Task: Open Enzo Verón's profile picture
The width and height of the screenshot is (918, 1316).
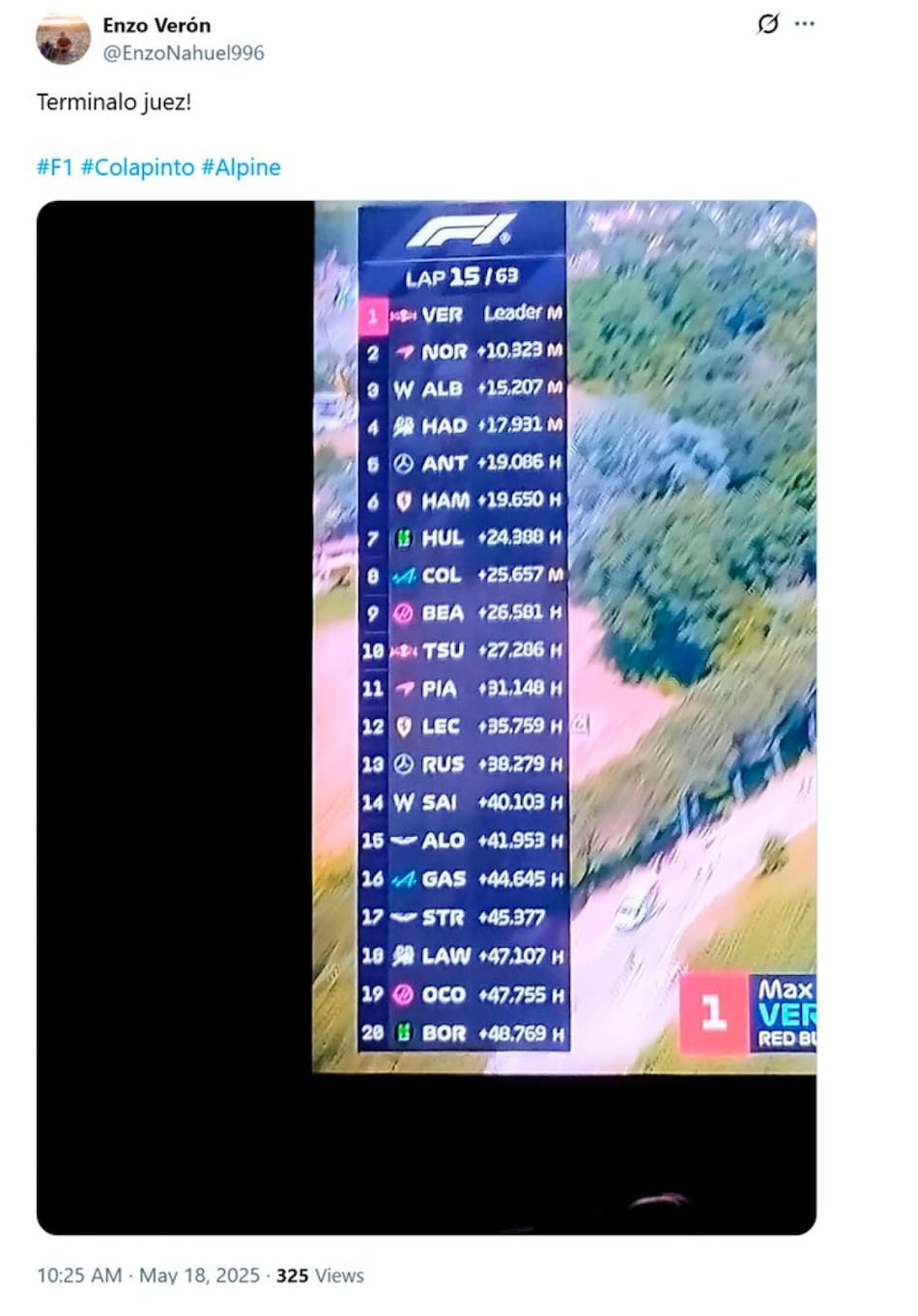Action: [63, 40]
